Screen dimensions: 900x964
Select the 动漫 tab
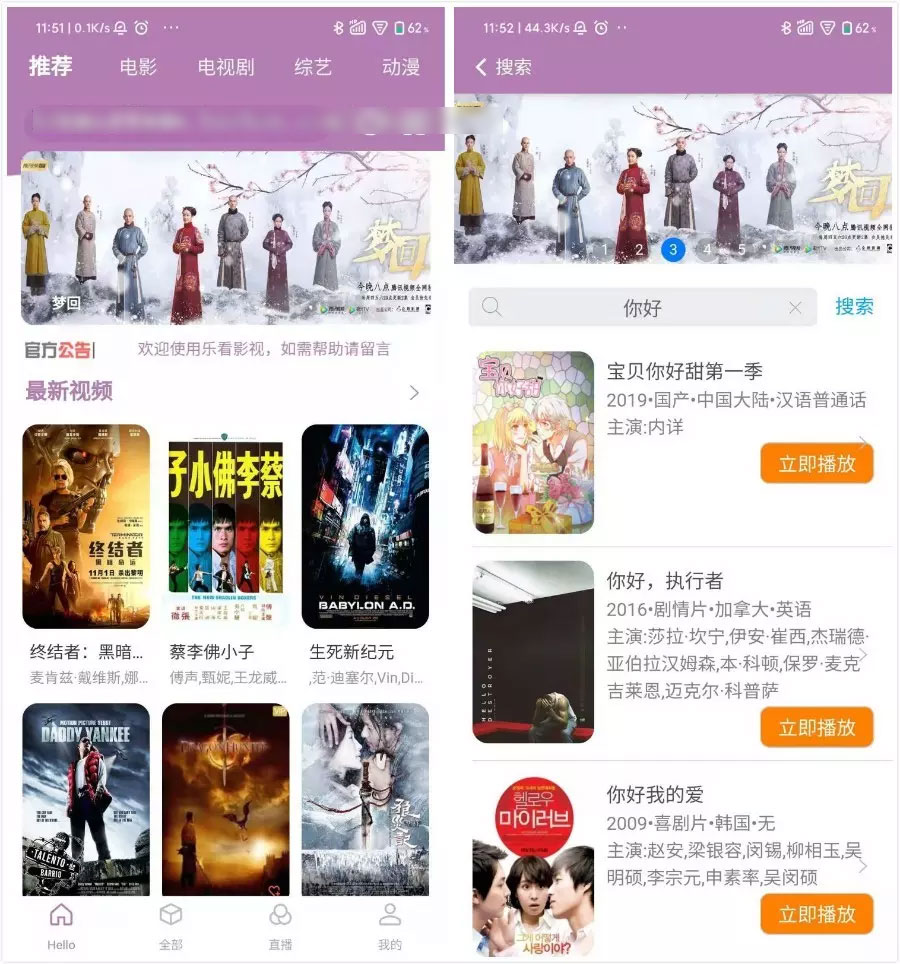(x=400, y=68)
